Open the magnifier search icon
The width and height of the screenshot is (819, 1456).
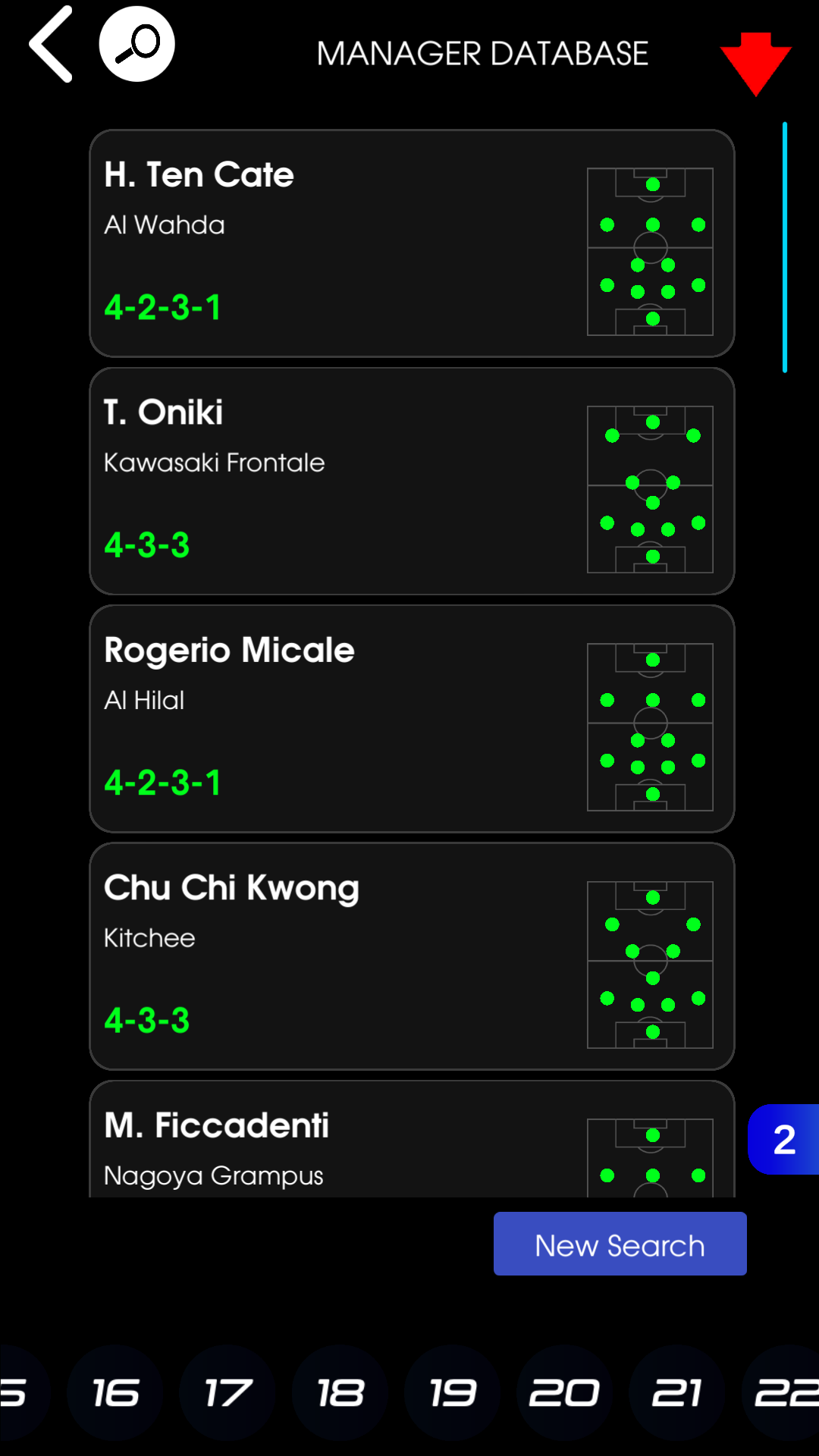click(x=137, y=44)
